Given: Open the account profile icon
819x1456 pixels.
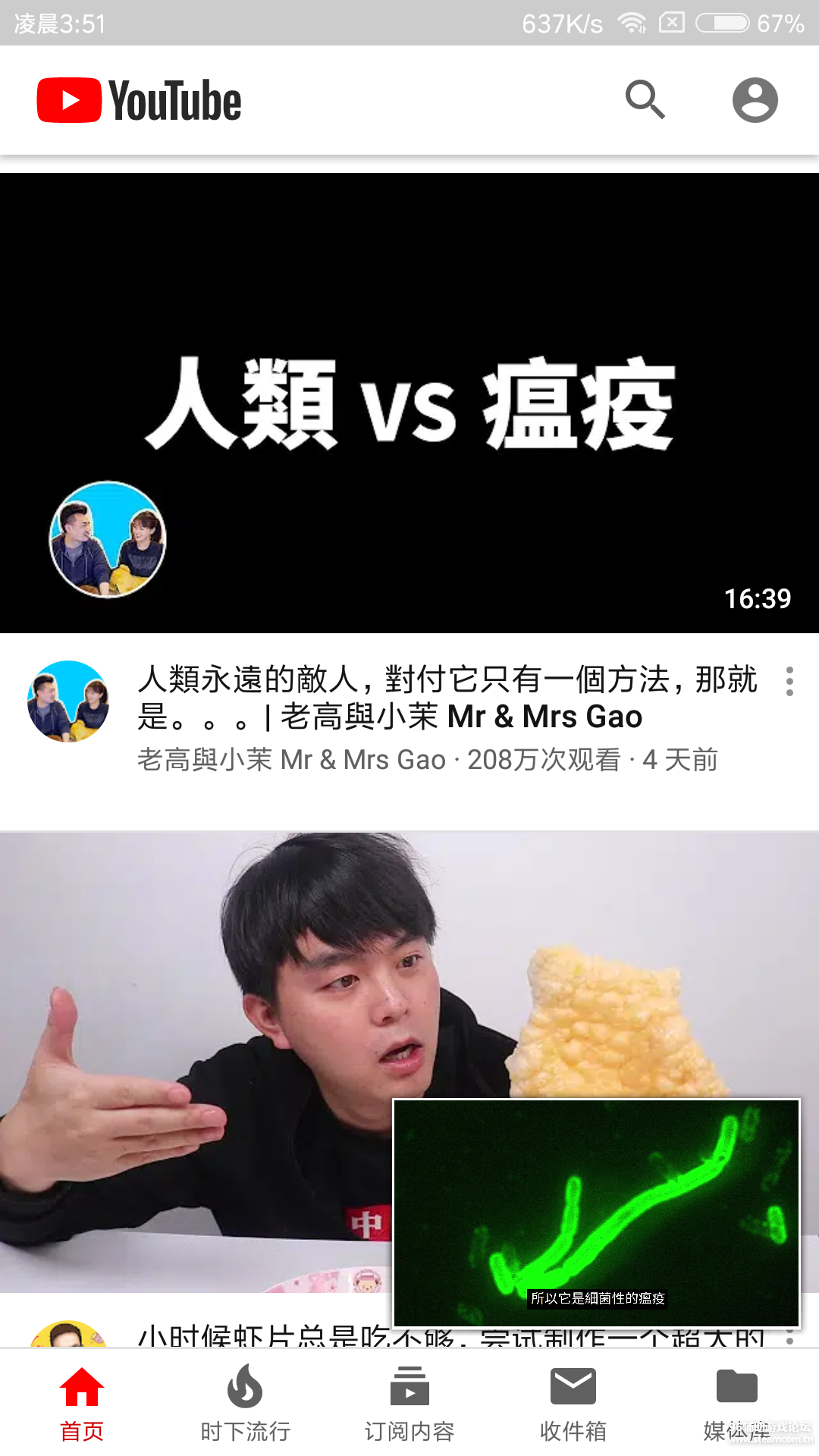Looking at the screenshot, I should [x=755, y=99].
